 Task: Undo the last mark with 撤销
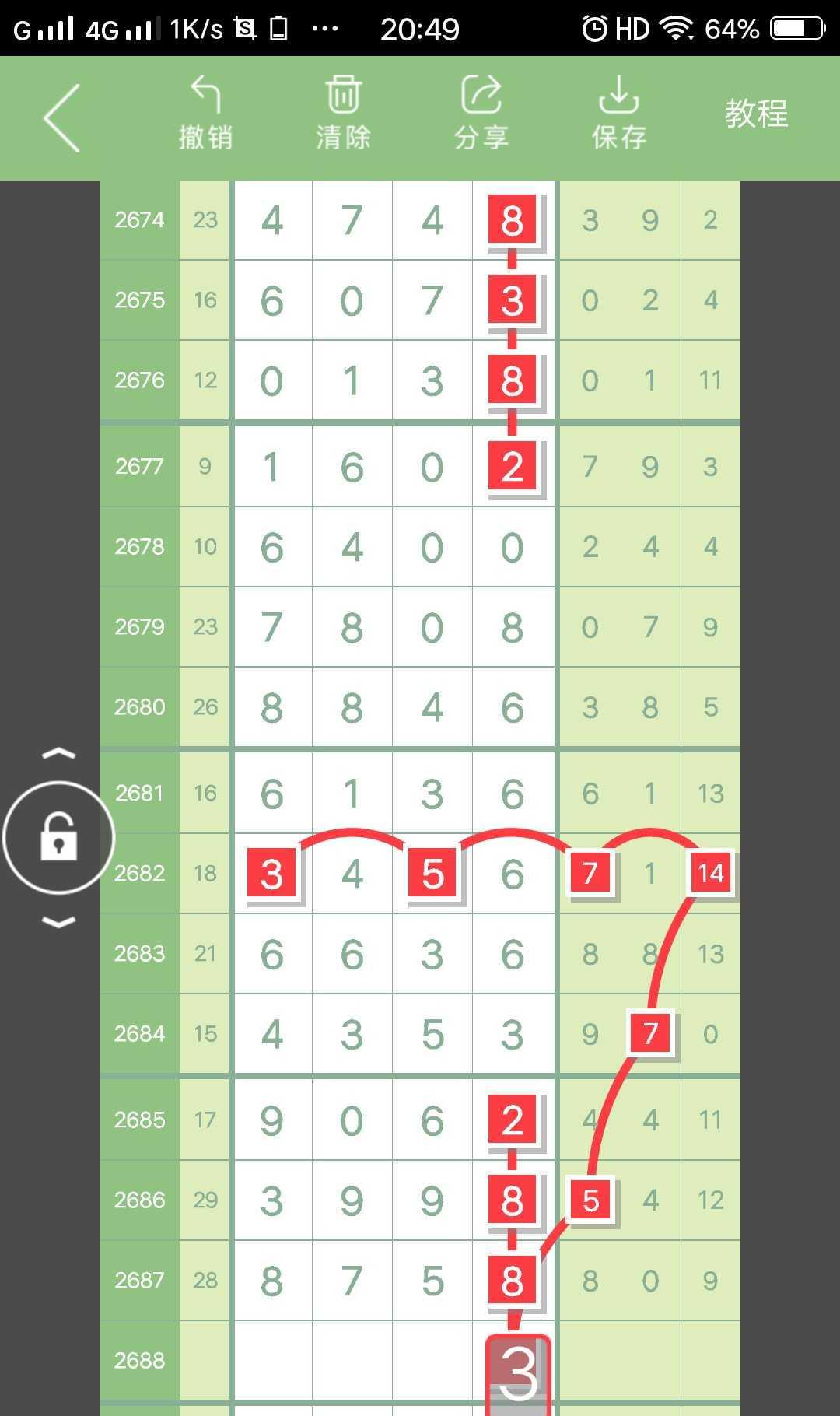[x=205, y=114]
